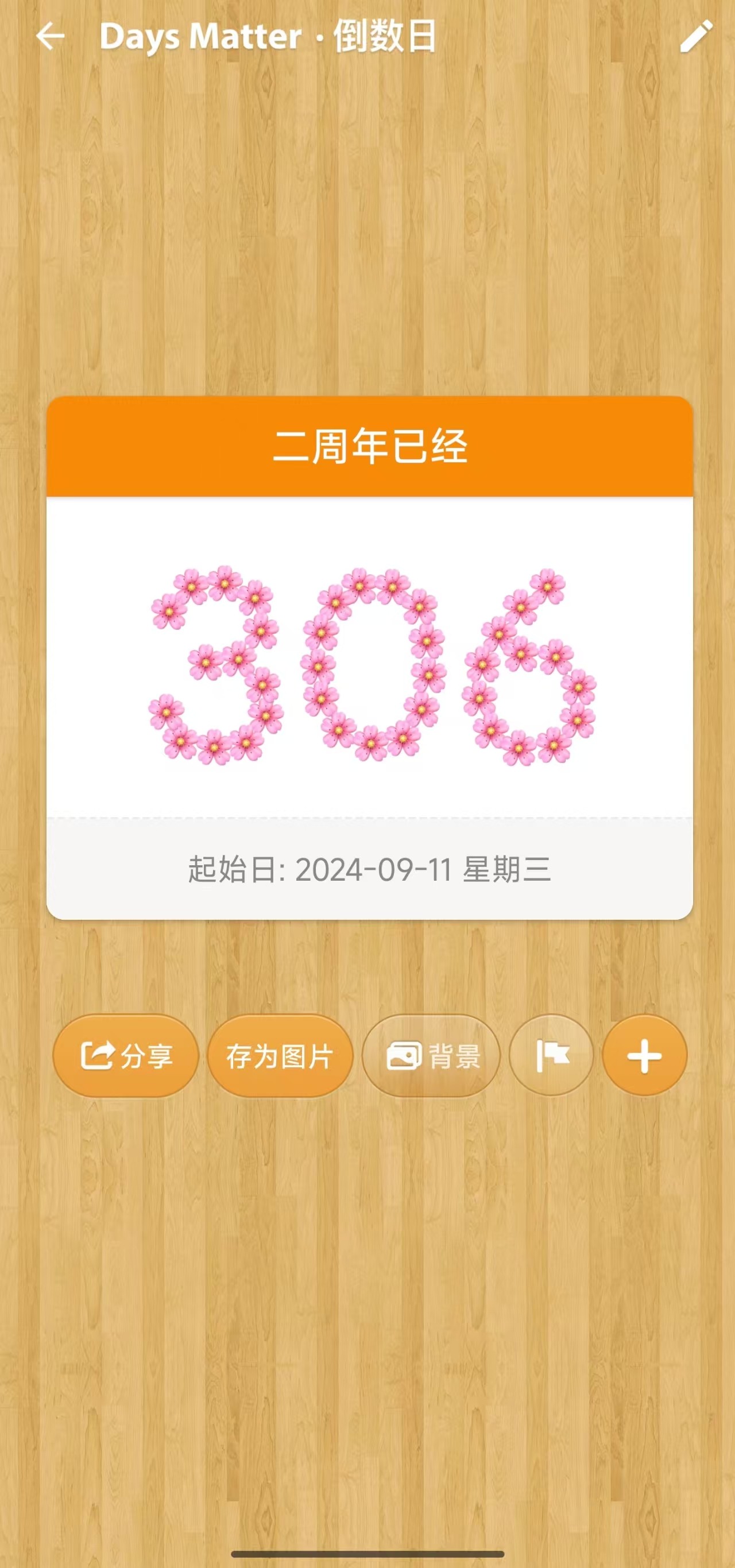Viewport: 735px width, 1568px height.
Task: Change the background via 背景 button
Action: [431, 1055]
